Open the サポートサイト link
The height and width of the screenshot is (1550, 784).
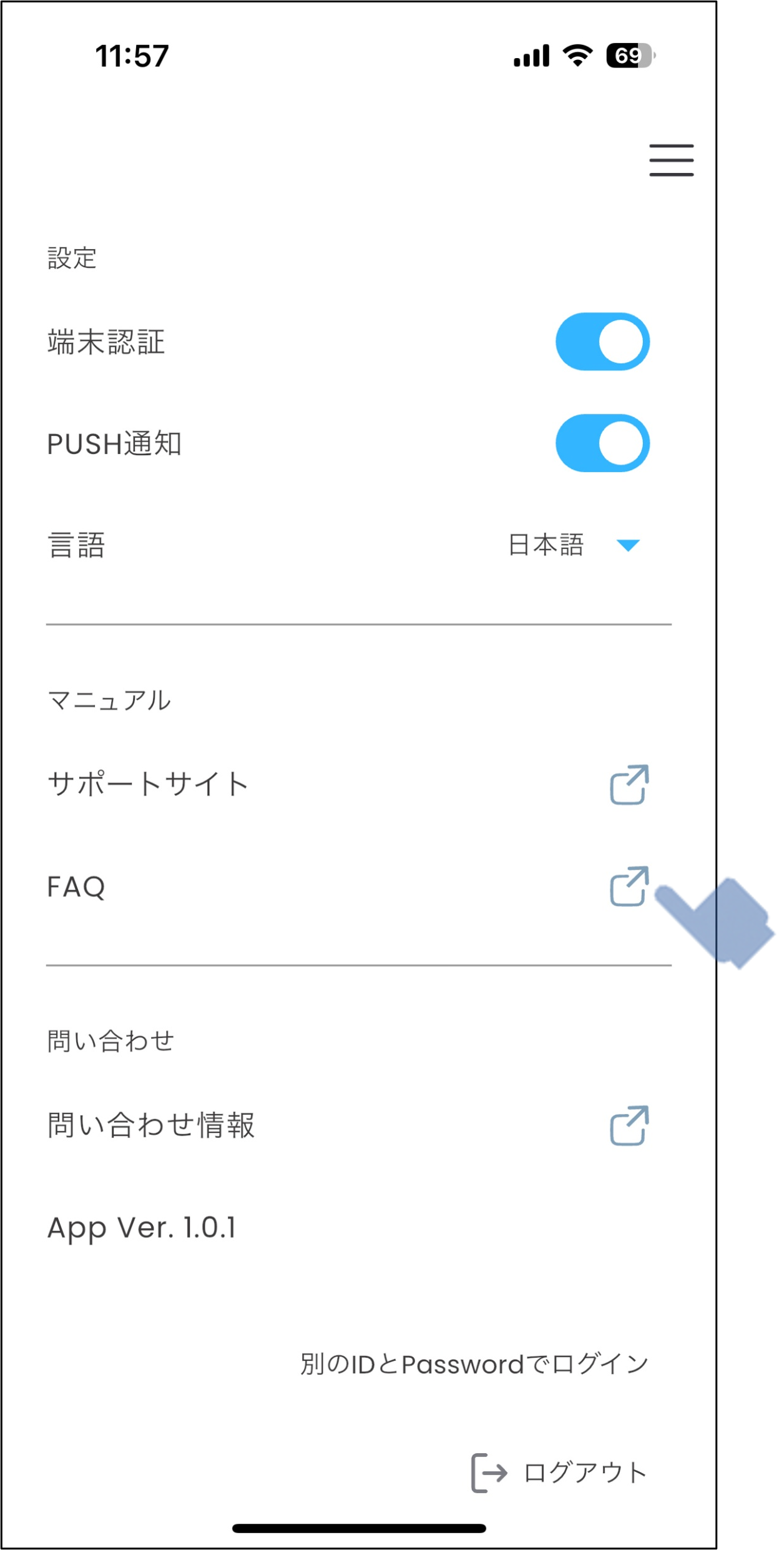coord(629,785)
